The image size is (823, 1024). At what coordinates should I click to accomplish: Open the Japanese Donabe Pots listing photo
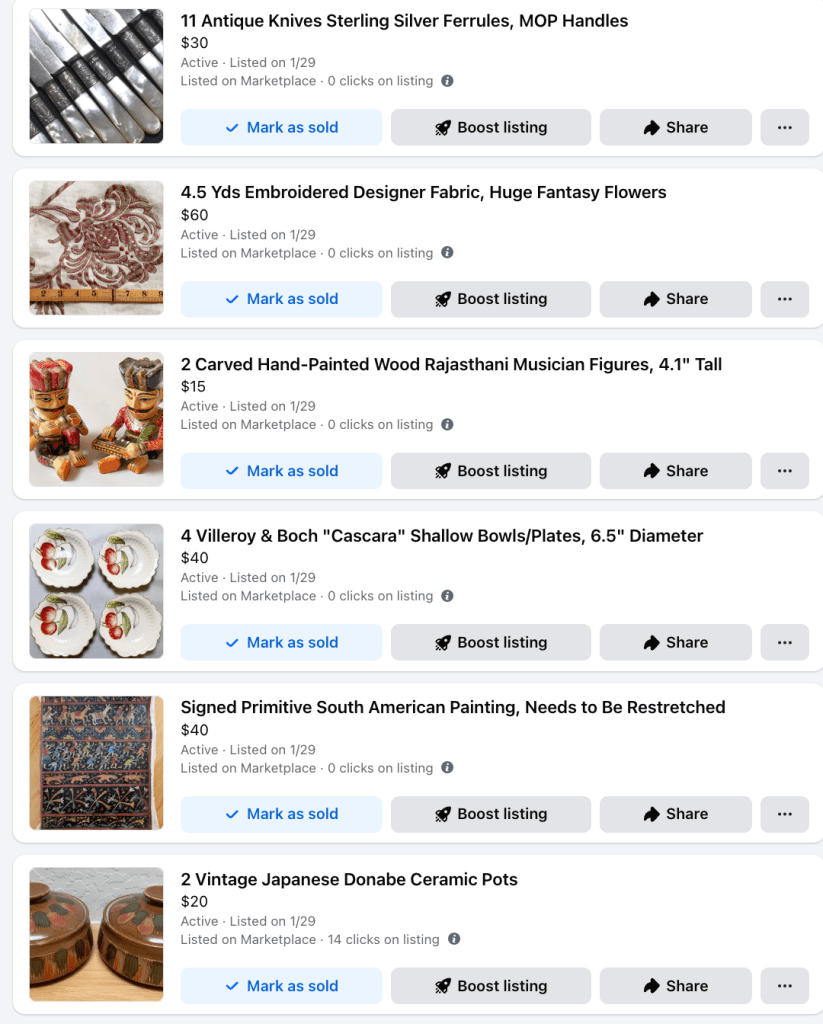coord(96,934)
